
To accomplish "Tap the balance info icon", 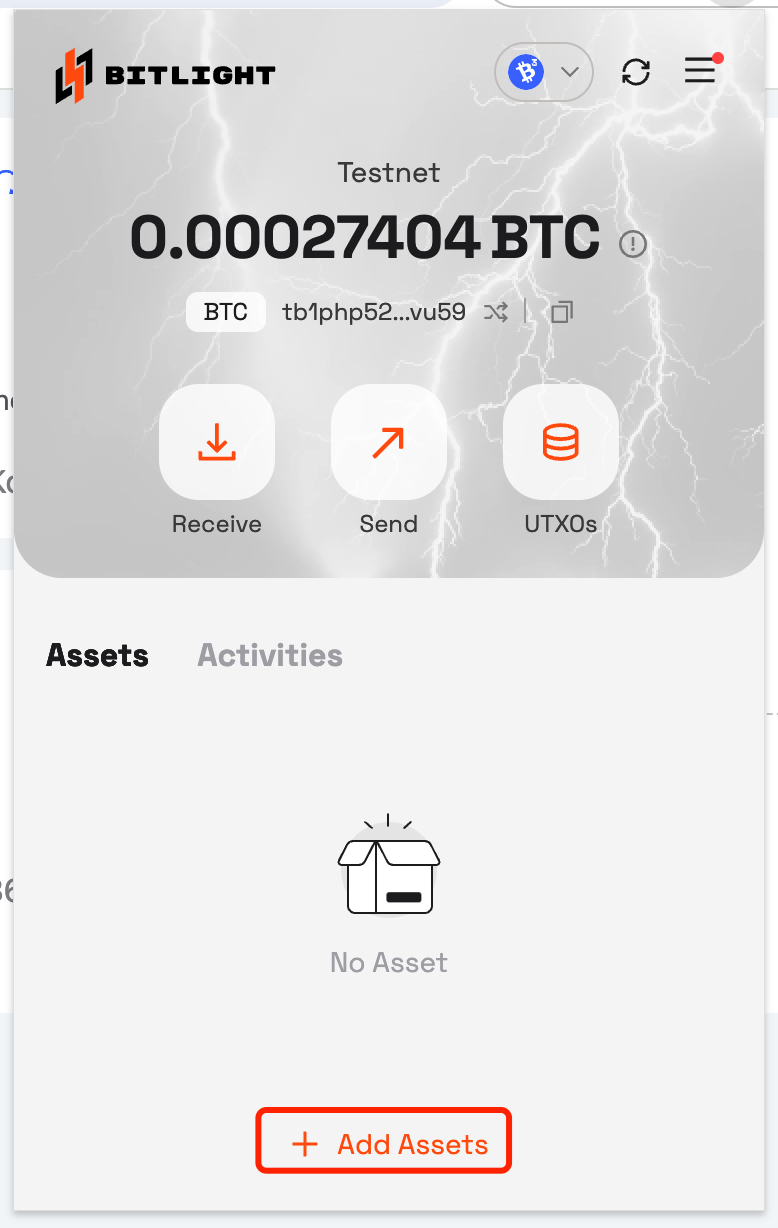I will (x=633, y=243).
